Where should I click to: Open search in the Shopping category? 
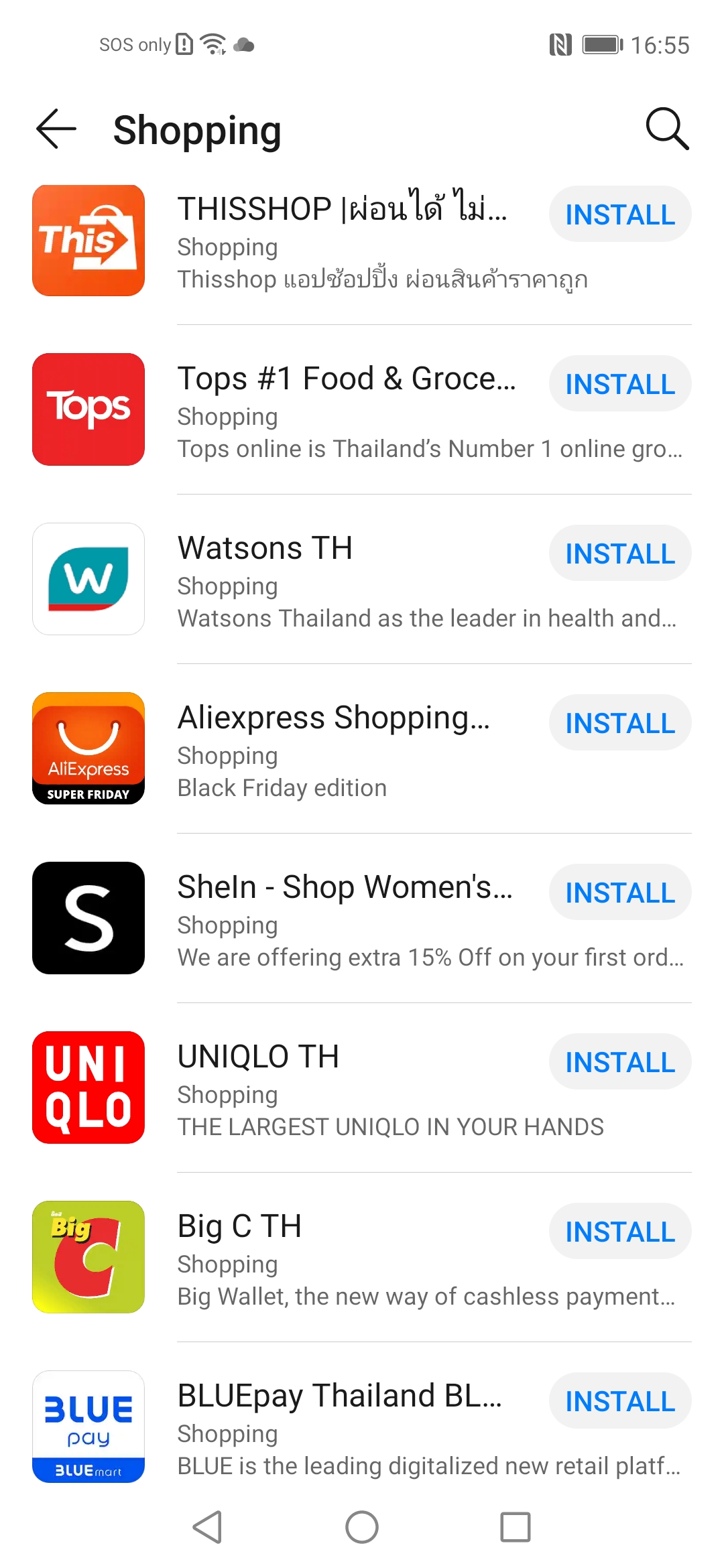point(667,129)
